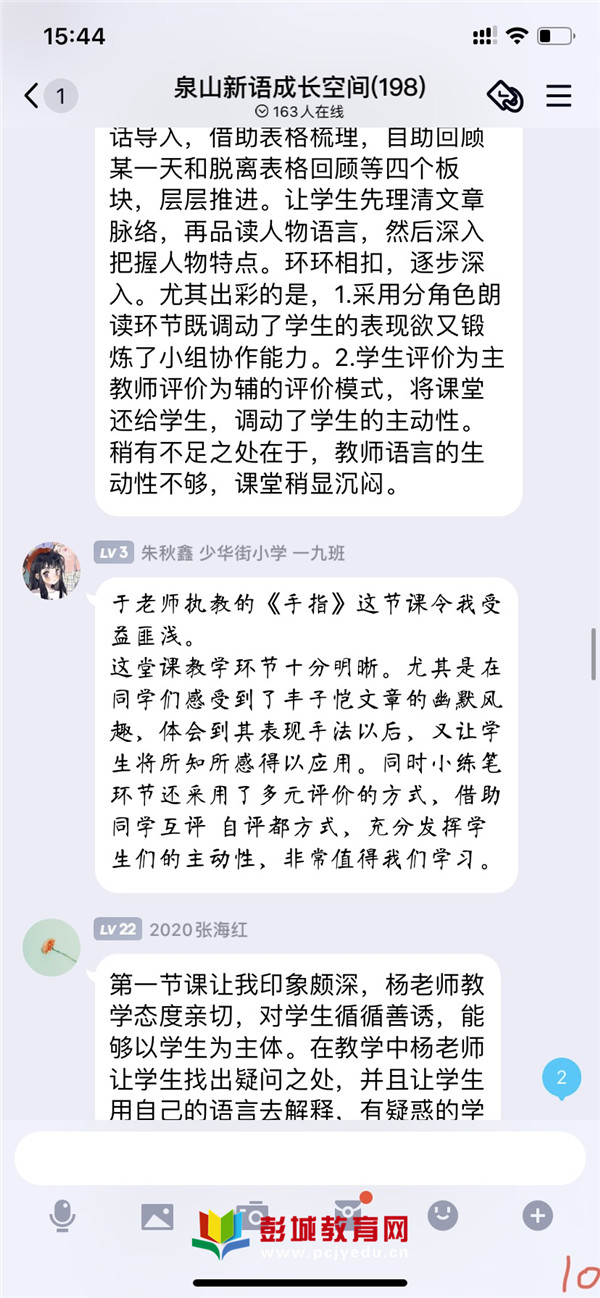The image size is (600, 1298).
Task: Start voice input with microphone icon
Action: (62, 1215)
